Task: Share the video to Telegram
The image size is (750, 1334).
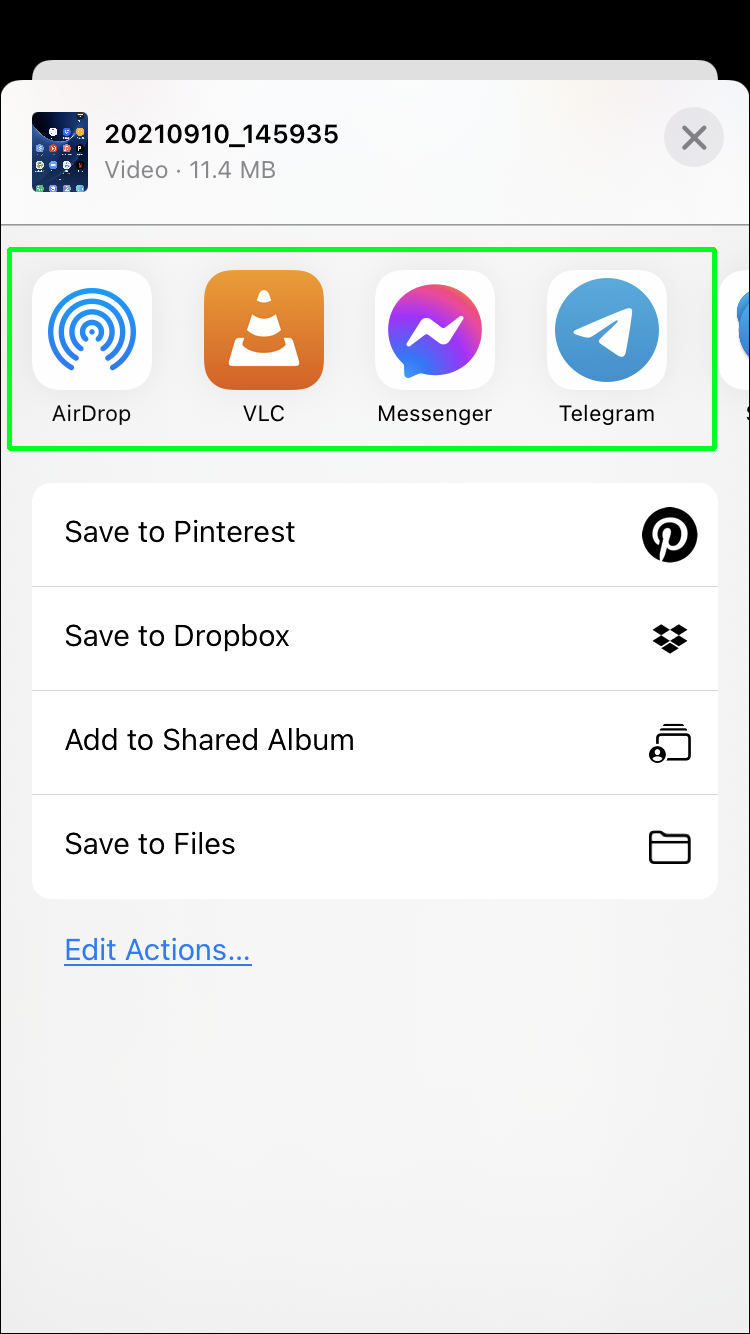Action: point(607,331)
